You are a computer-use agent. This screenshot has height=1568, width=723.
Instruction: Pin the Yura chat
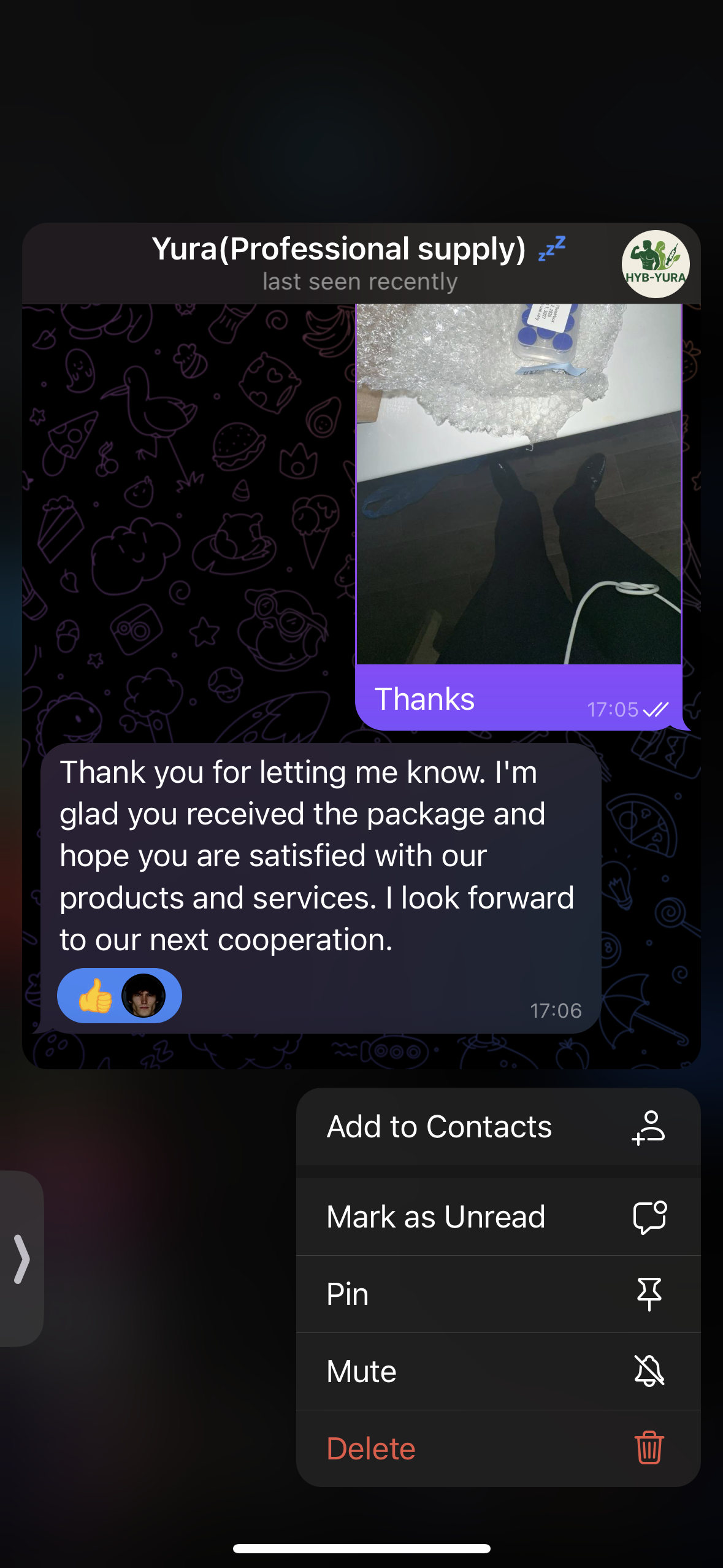point(498,1294)
